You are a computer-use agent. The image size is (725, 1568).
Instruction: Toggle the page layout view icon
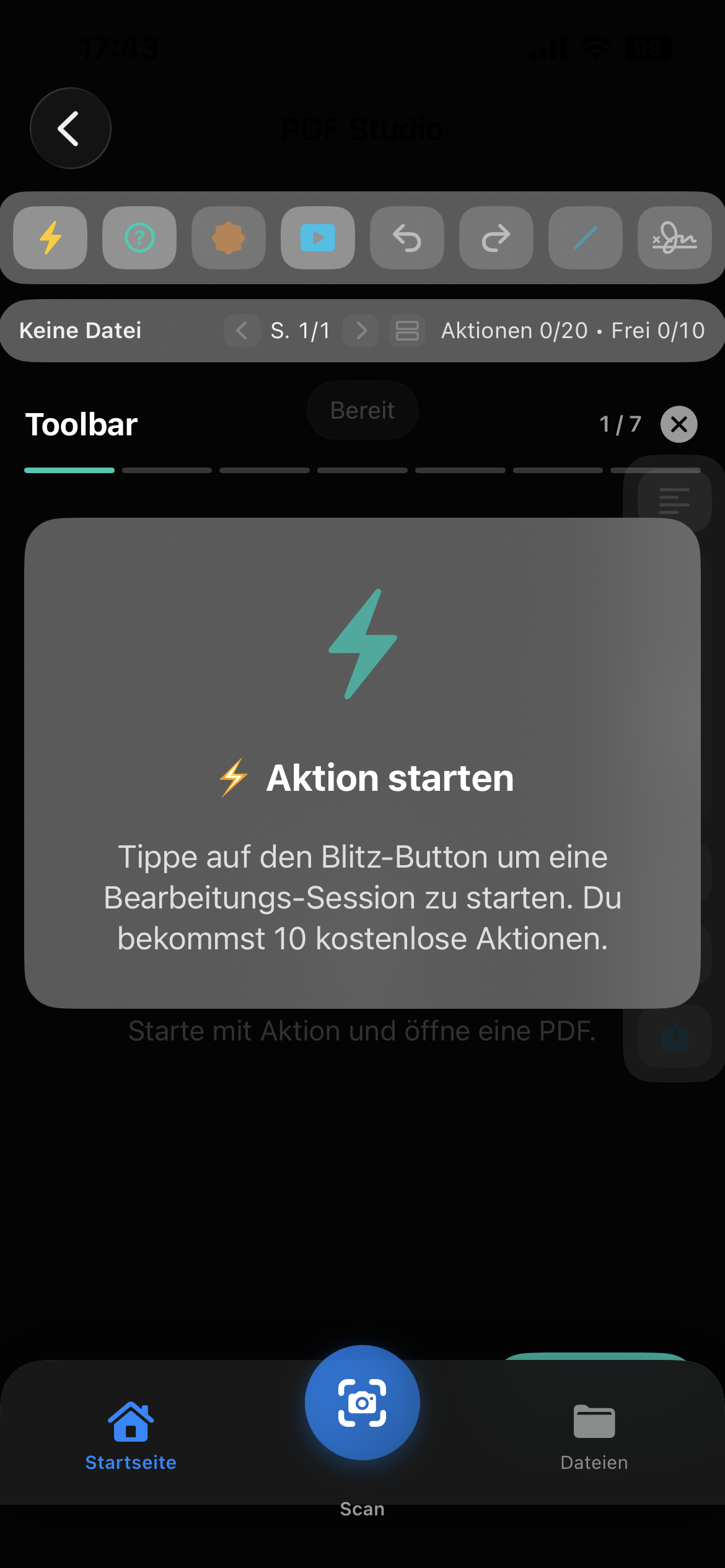(x=407, y=331)
